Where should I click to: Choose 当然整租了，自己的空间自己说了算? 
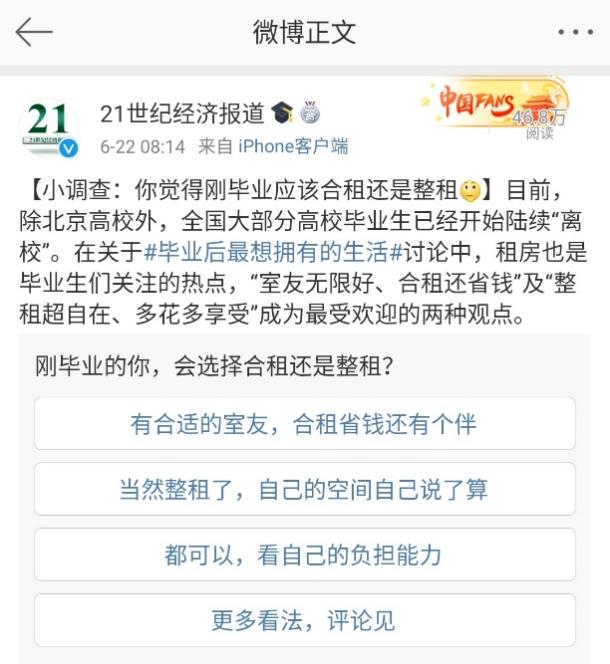pyautogui.click(x=304, y=489)
